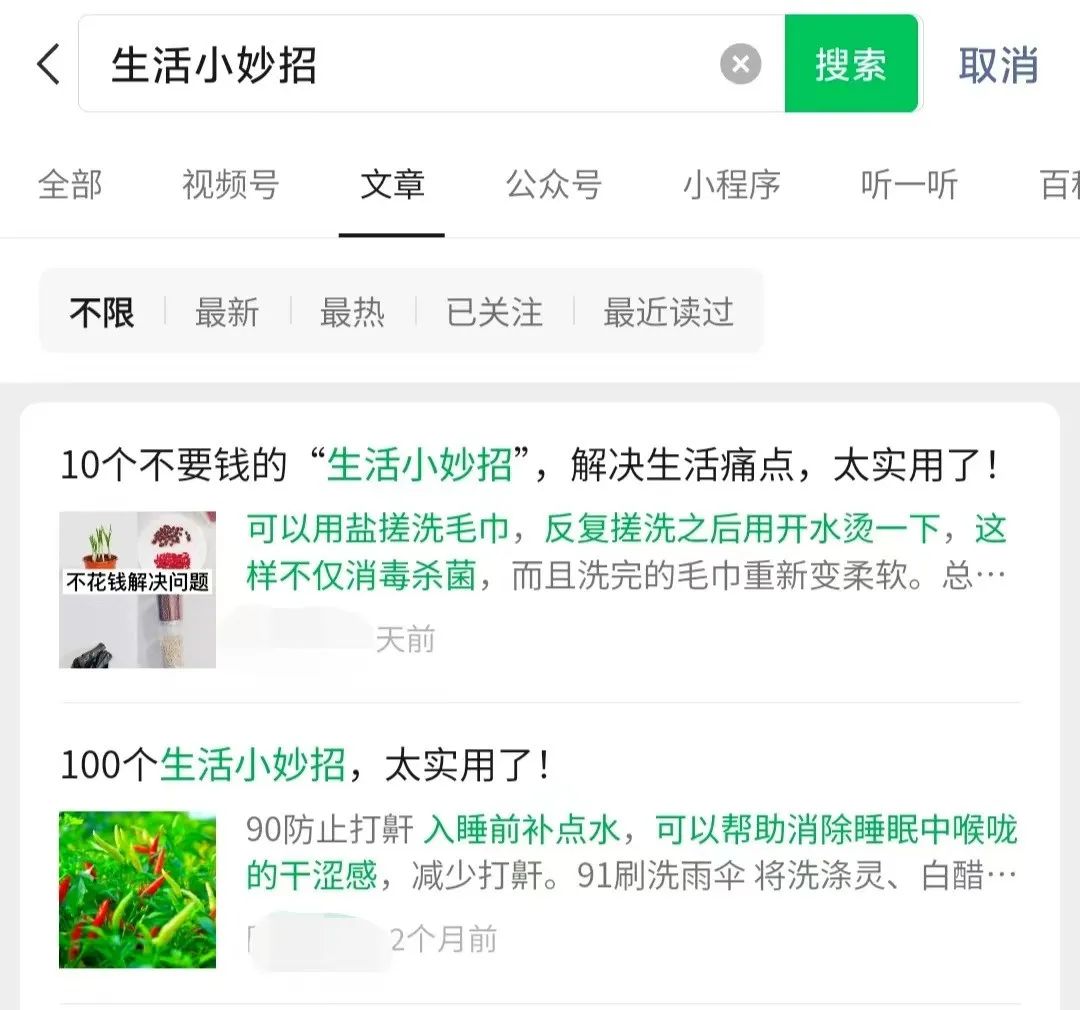Switch to the 听一听 tab
Image resolution: width=1080 pixels, height=1010 pixels.
click(x=909, y=185)
